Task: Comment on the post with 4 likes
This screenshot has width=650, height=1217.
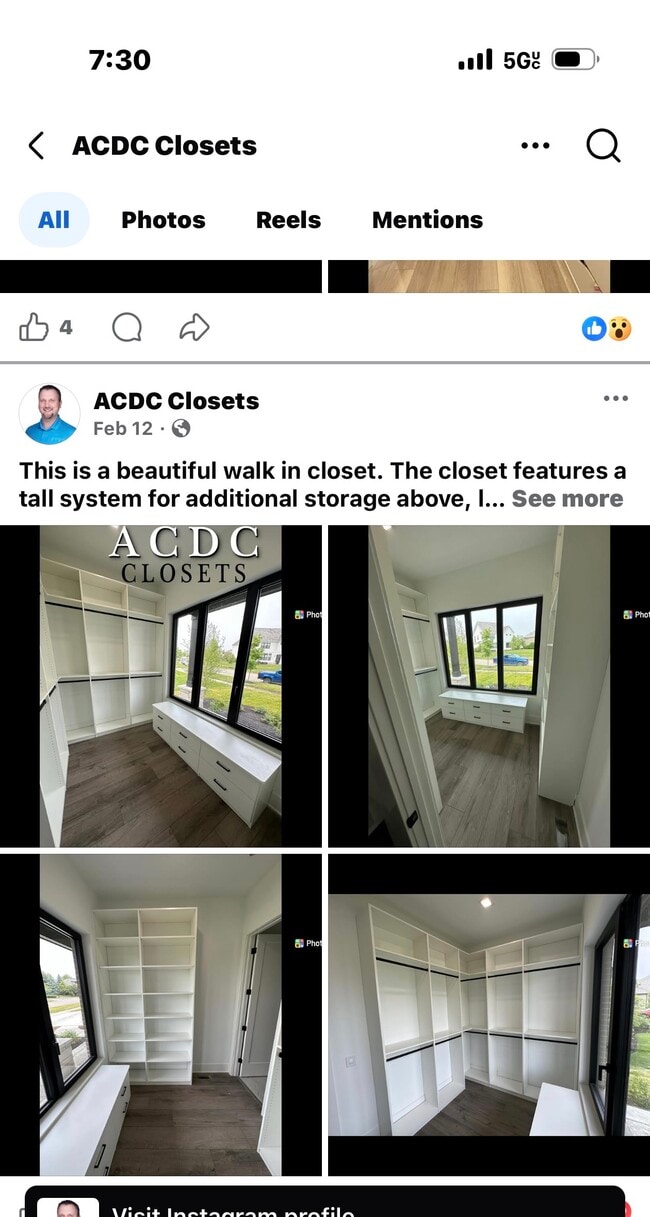Action: (x=127, y=327)
